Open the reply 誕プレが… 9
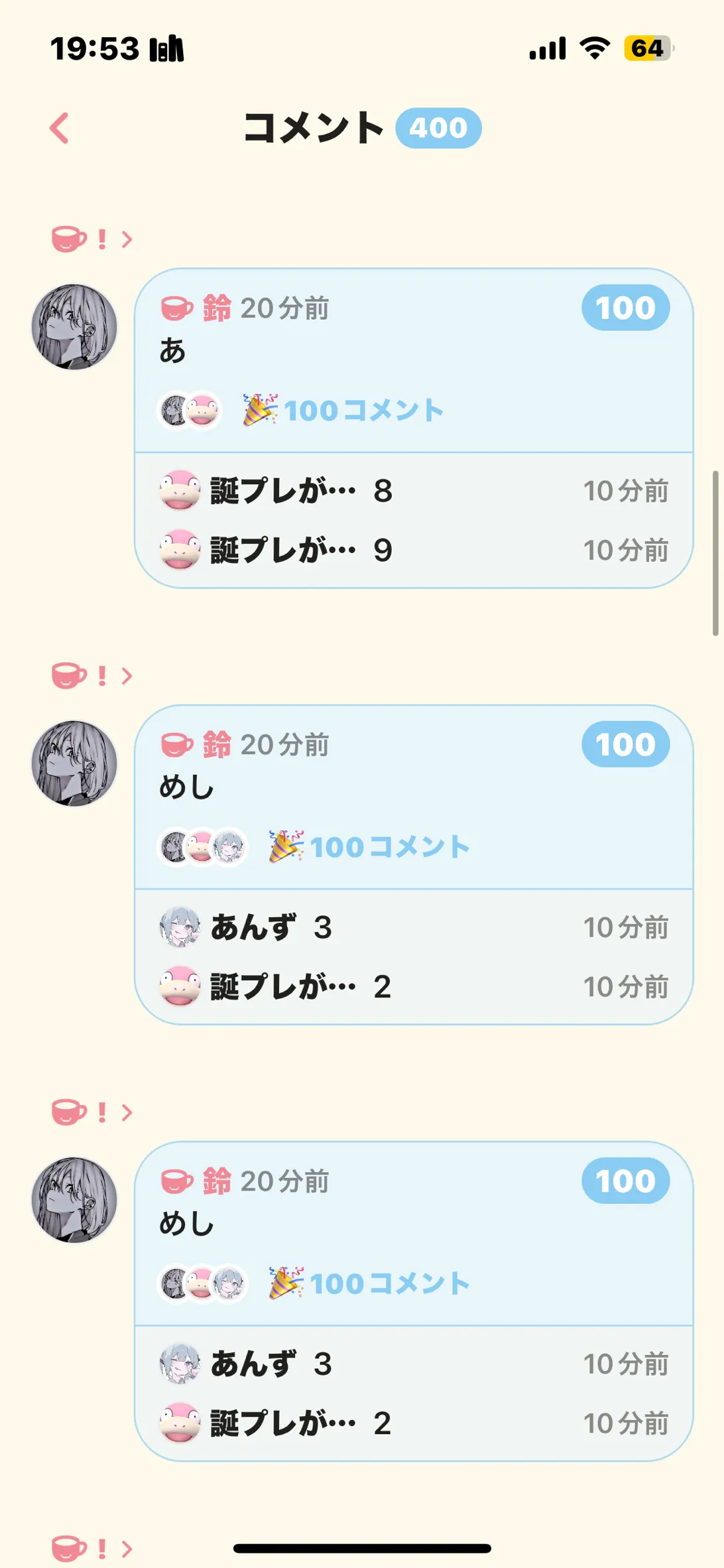Screen dimensions: 724x1568 [414, 550]
